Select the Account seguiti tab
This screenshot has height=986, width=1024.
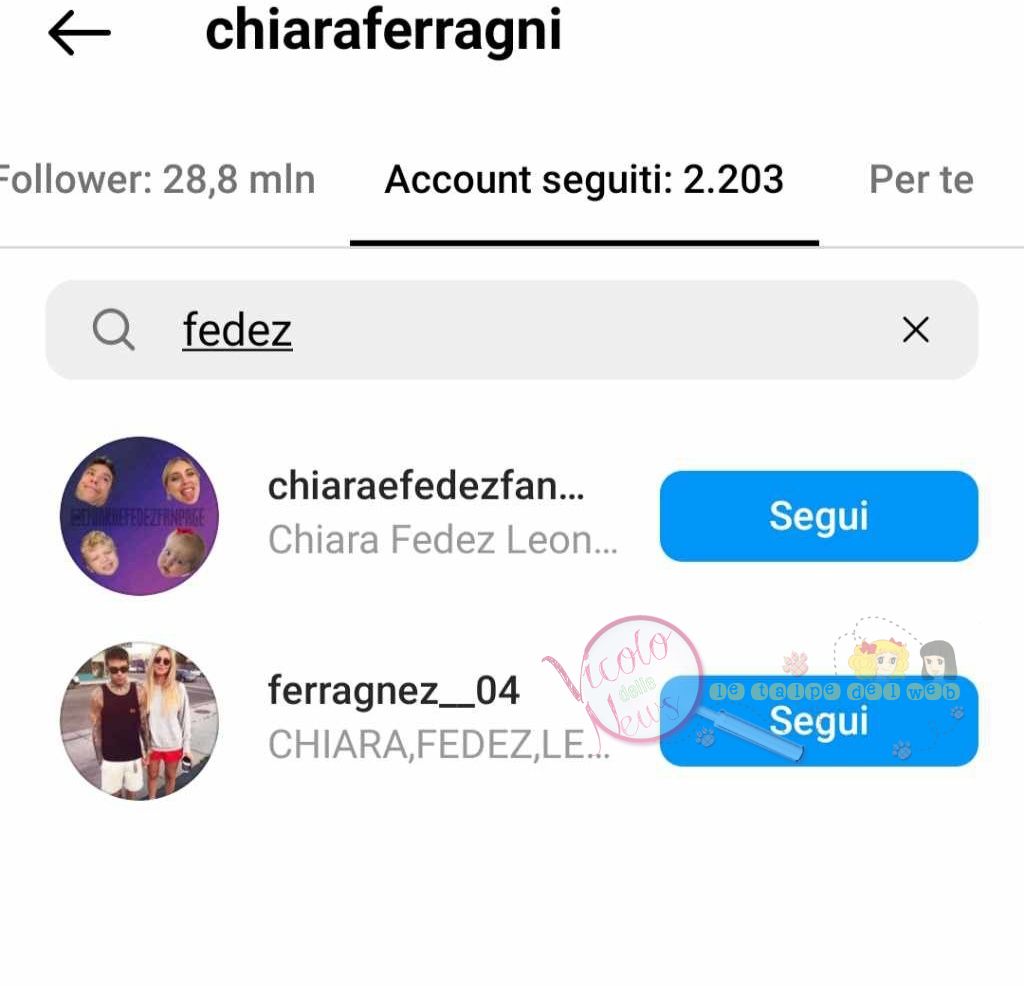tap(584, 180)
